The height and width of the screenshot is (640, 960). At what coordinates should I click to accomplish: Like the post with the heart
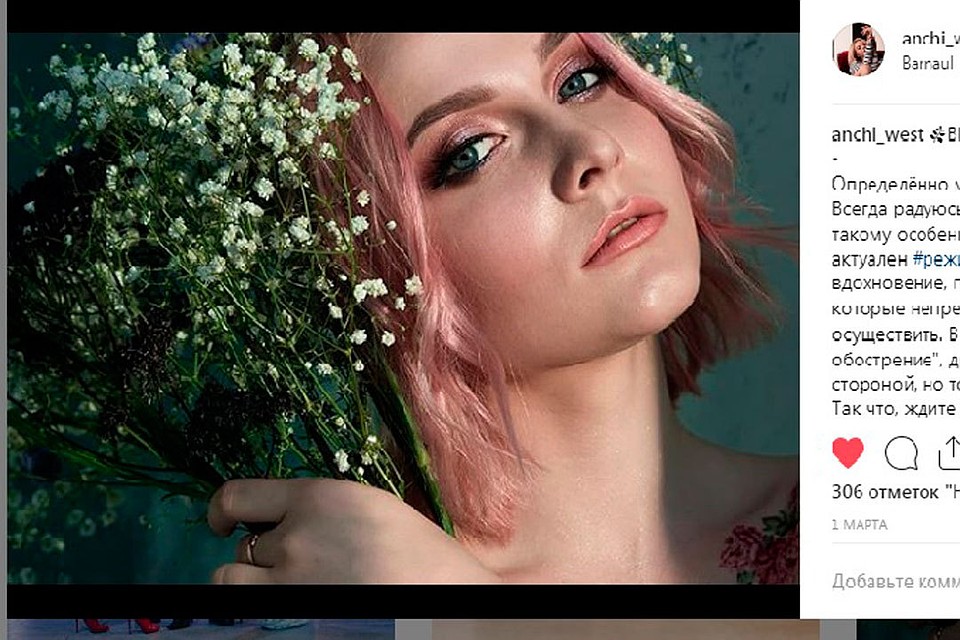click(x=848, y=454)
